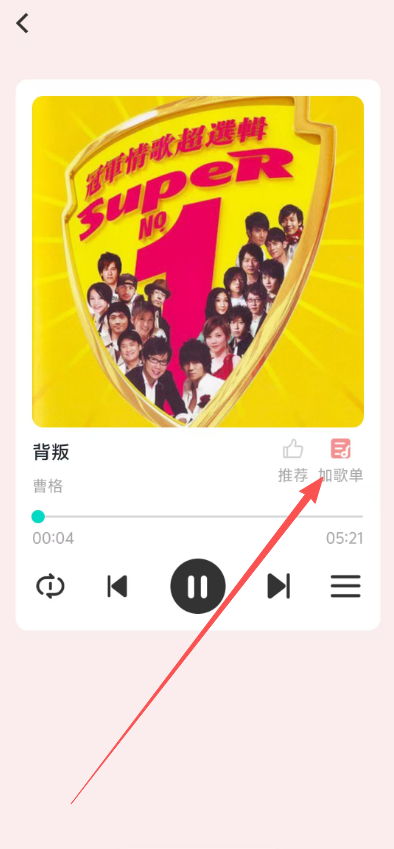Open the playlist queue menu

346,586
